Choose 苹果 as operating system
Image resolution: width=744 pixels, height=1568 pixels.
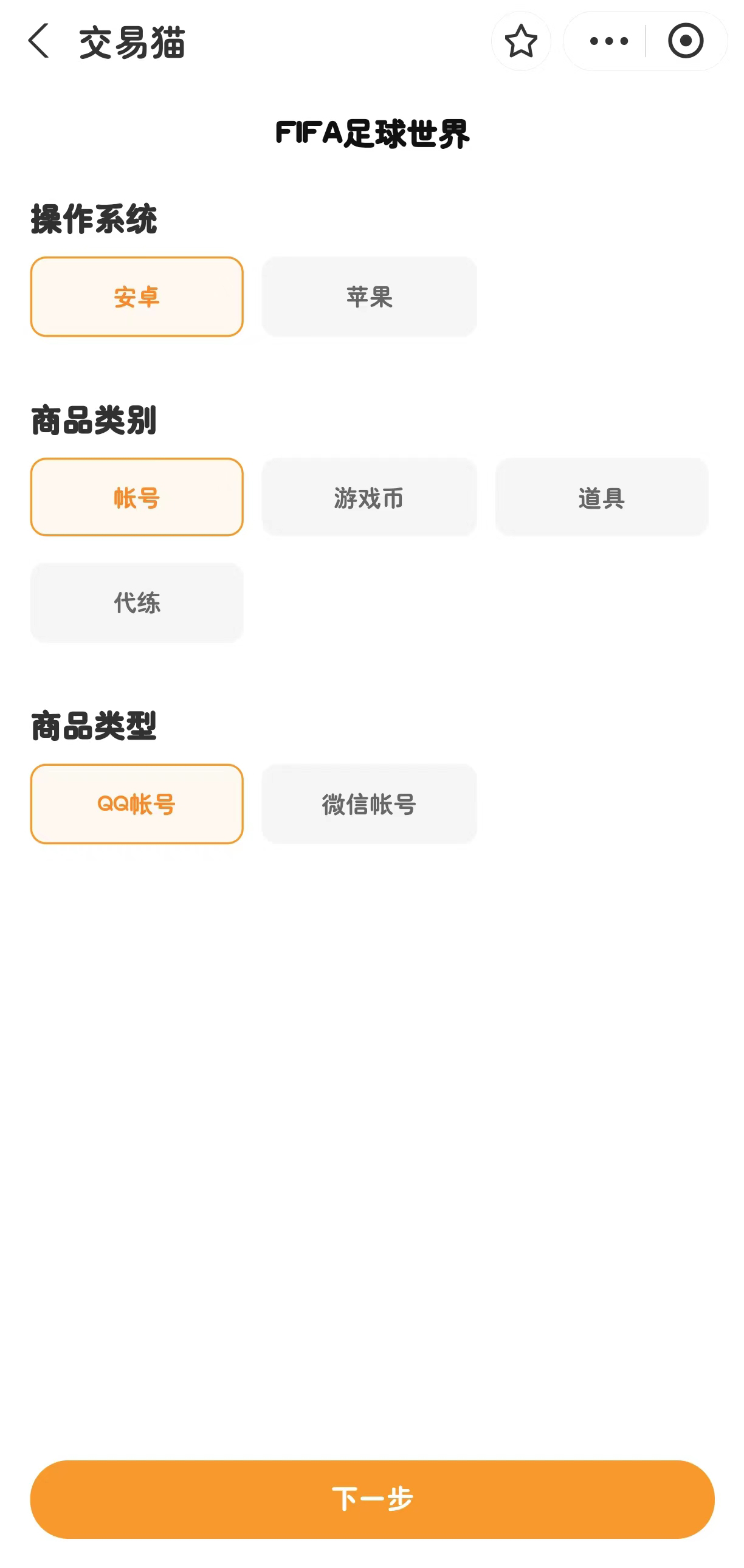(x=369, y=297)
